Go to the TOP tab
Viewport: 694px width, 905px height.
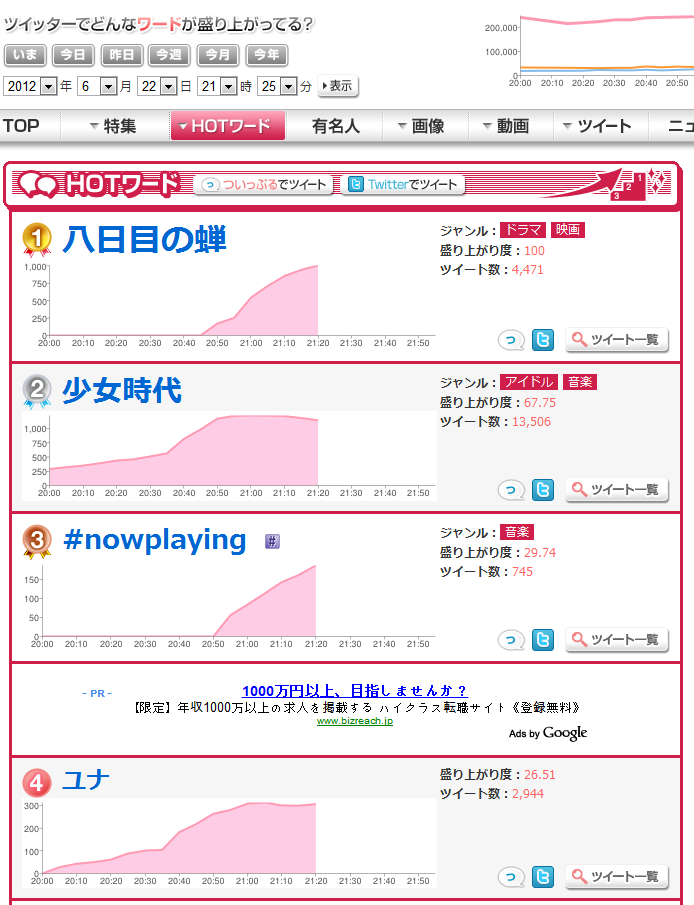21,126
